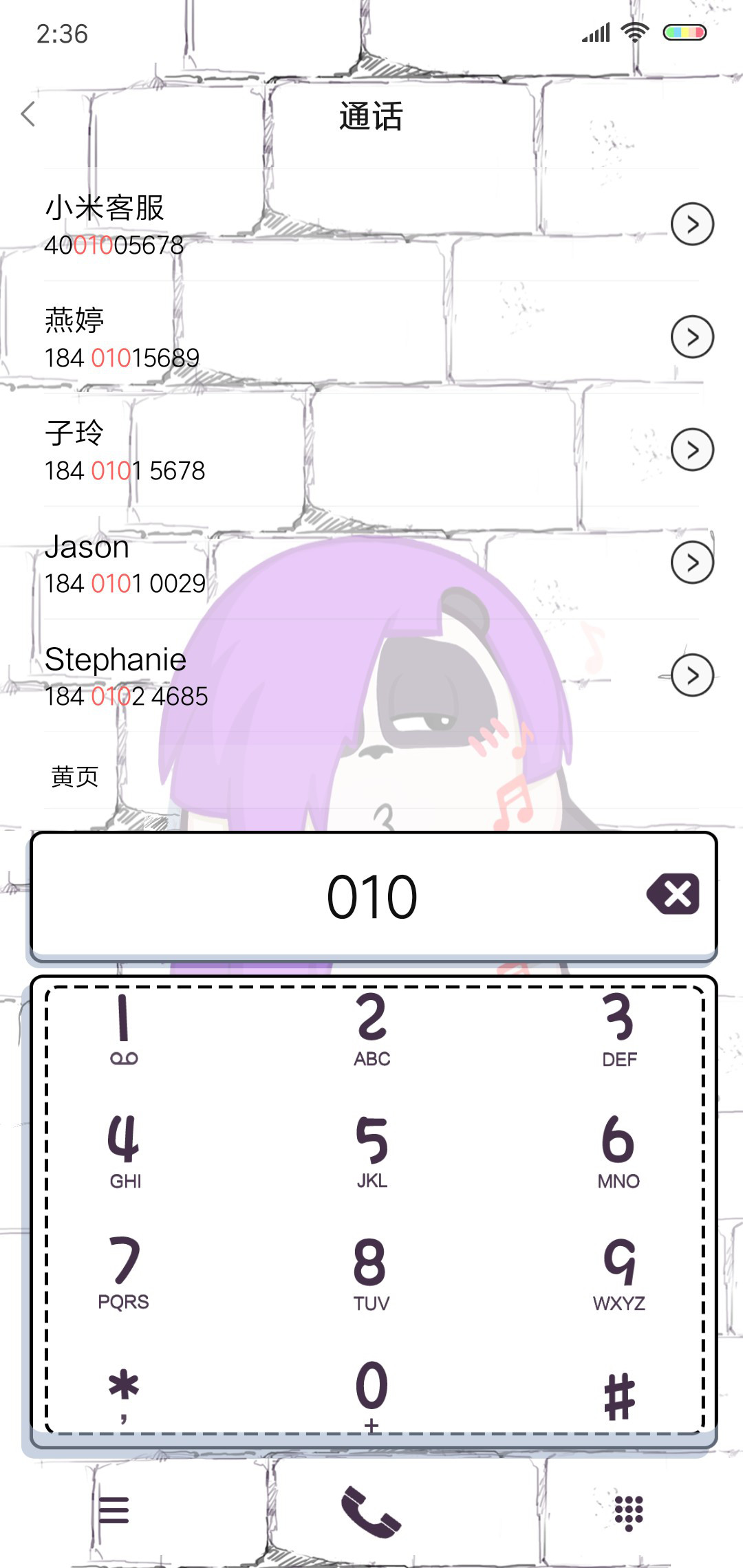Tap the 2 ABC key

click(371, 1030)
